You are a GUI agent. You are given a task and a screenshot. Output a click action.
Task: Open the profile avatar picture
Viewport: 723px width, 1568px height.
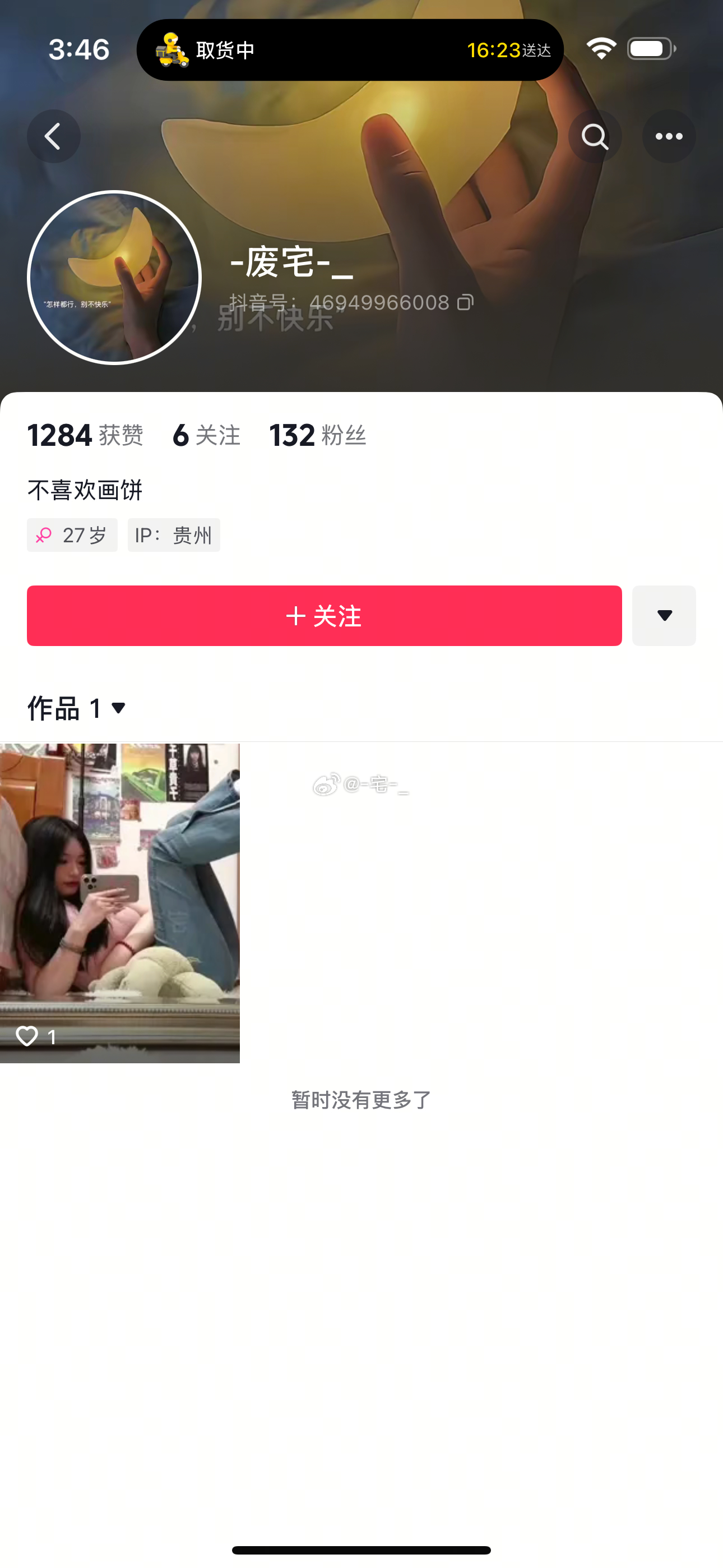(114, 278)
